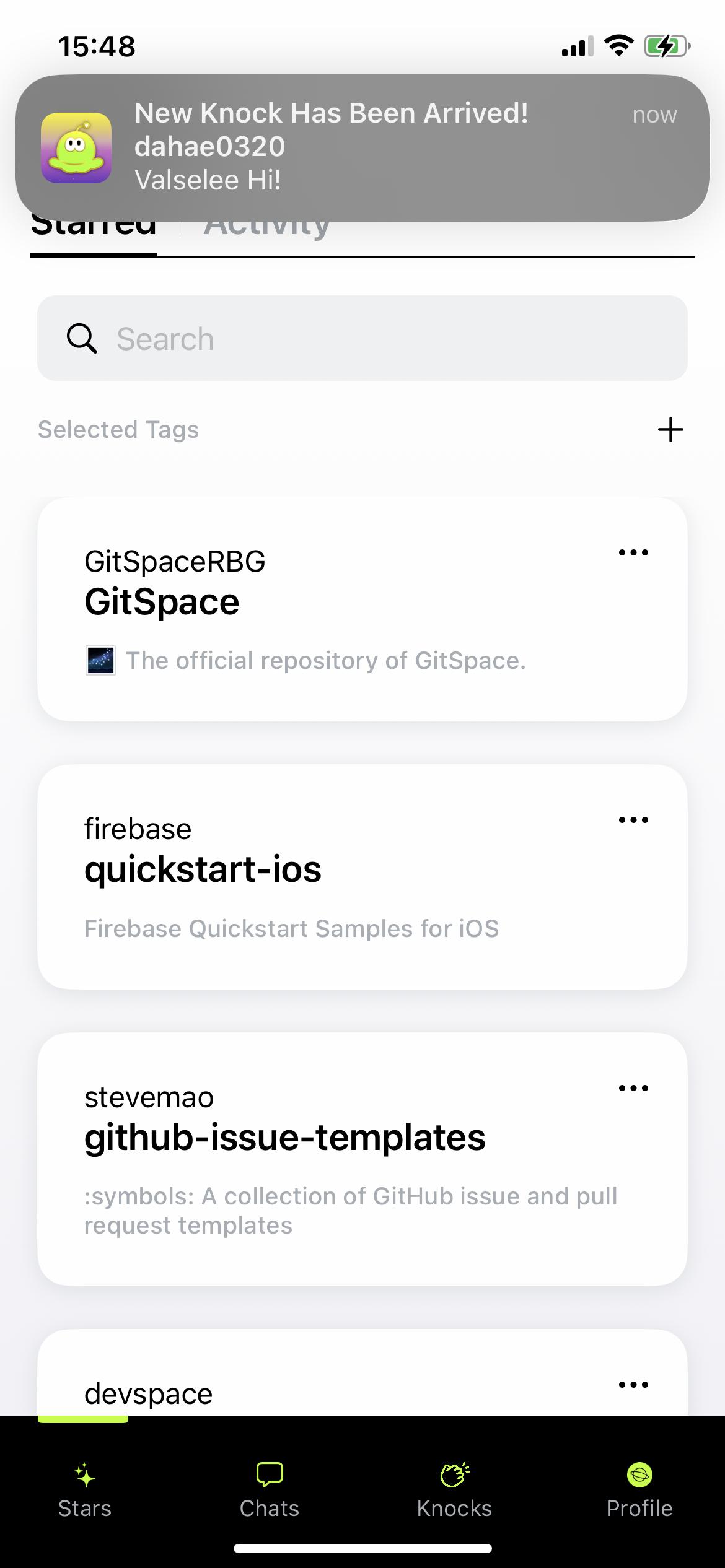The height and width of the screenshot is (1568, 725).
Task: Open more options for devspace repository
Action: click(x=633, y=1385)
